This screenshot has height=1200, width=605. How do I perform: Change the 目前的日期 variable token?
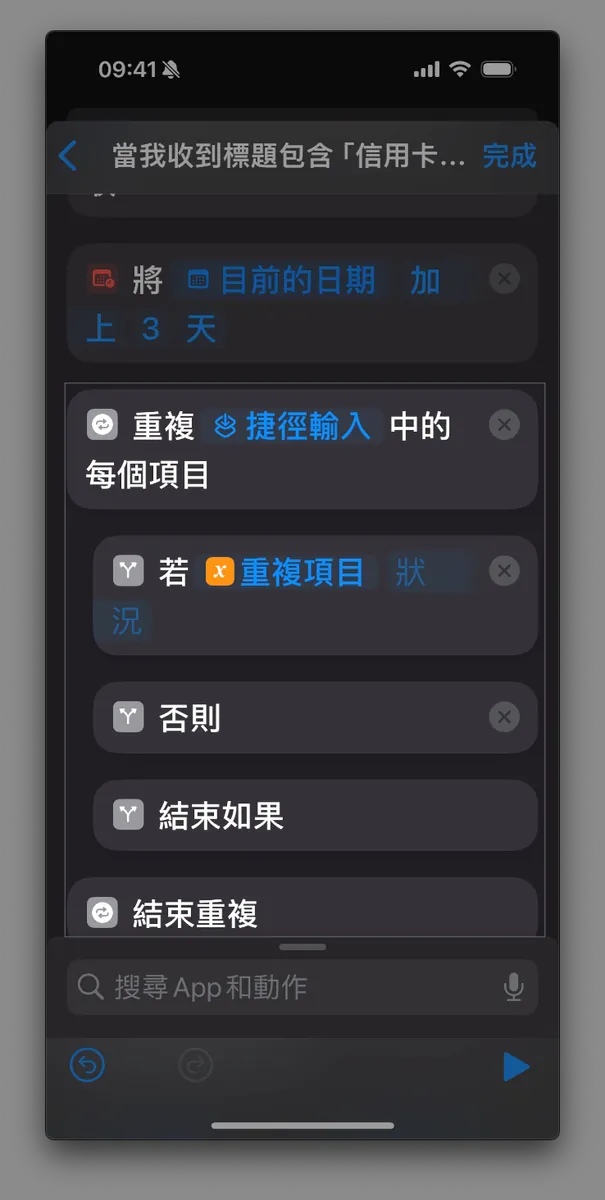click(284, 281)
